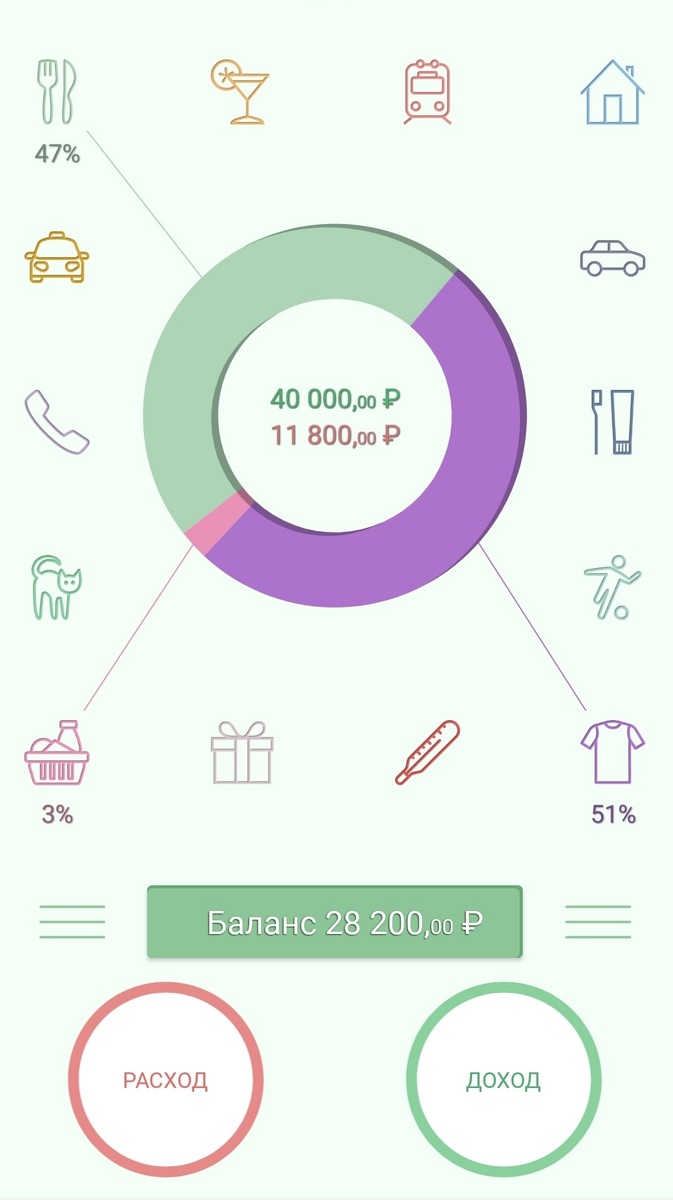This screenshot has width=673, height=1200.
Task: Select the toothbrush hygiene category
Action: [612, 422]
